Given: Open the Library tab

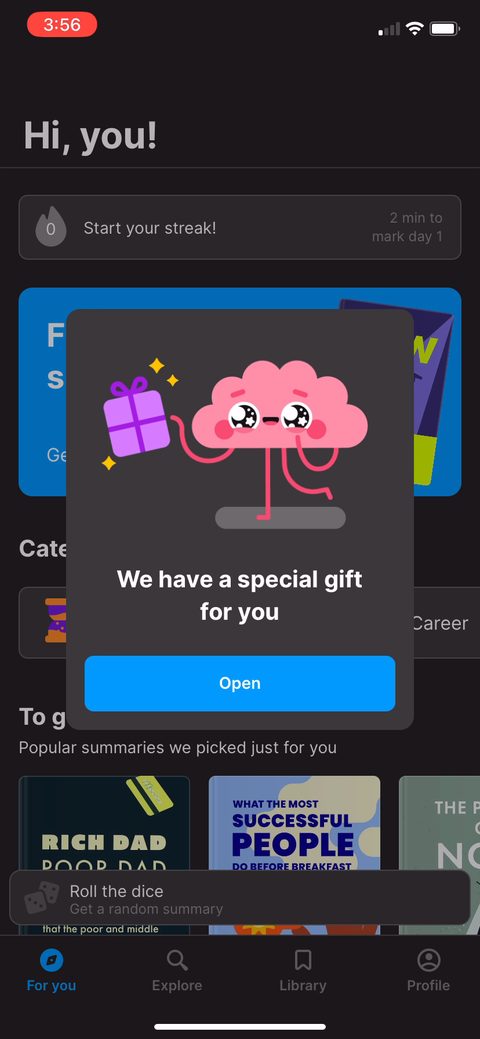Looking at the screenshot, I should tap(303, 970).
